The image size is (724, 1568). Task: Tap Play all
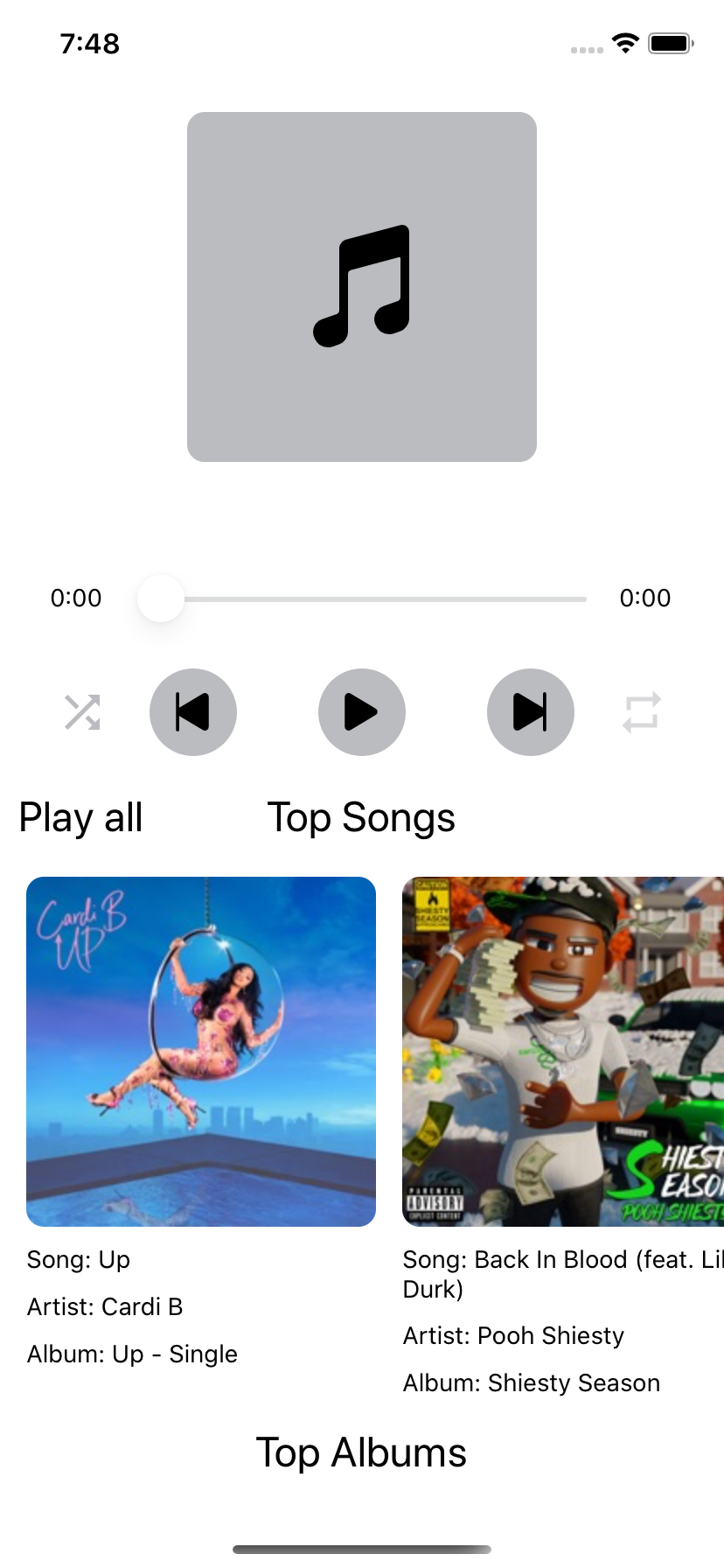click(80, 818)
